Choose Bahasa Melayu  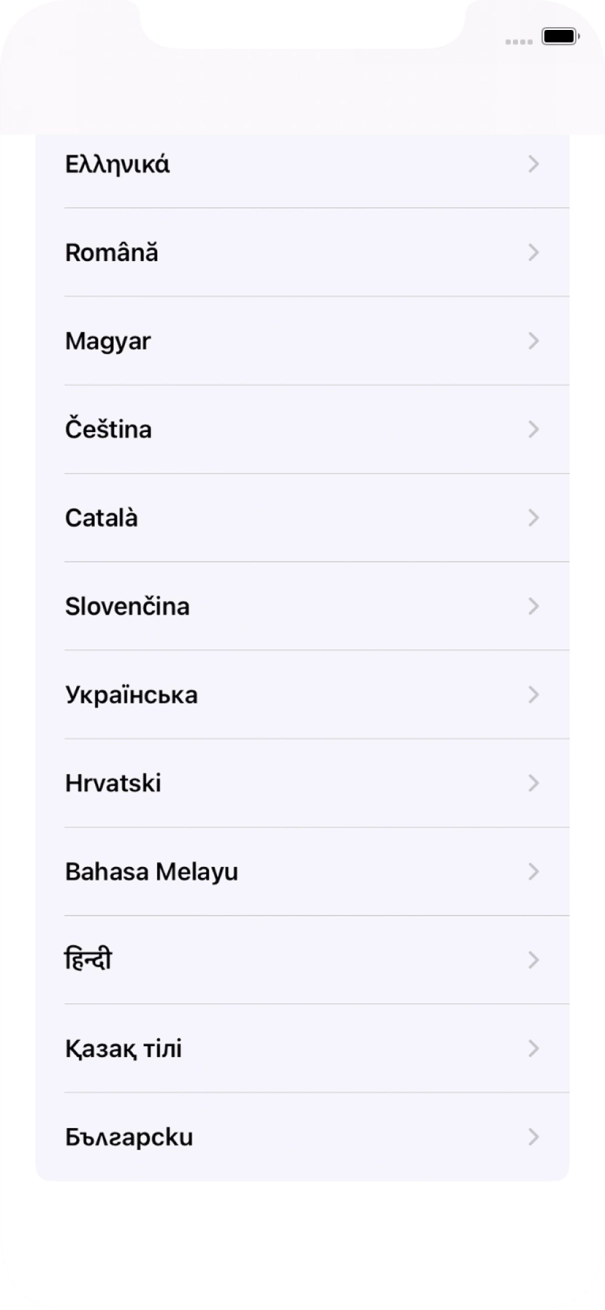[x=300, y=872]
